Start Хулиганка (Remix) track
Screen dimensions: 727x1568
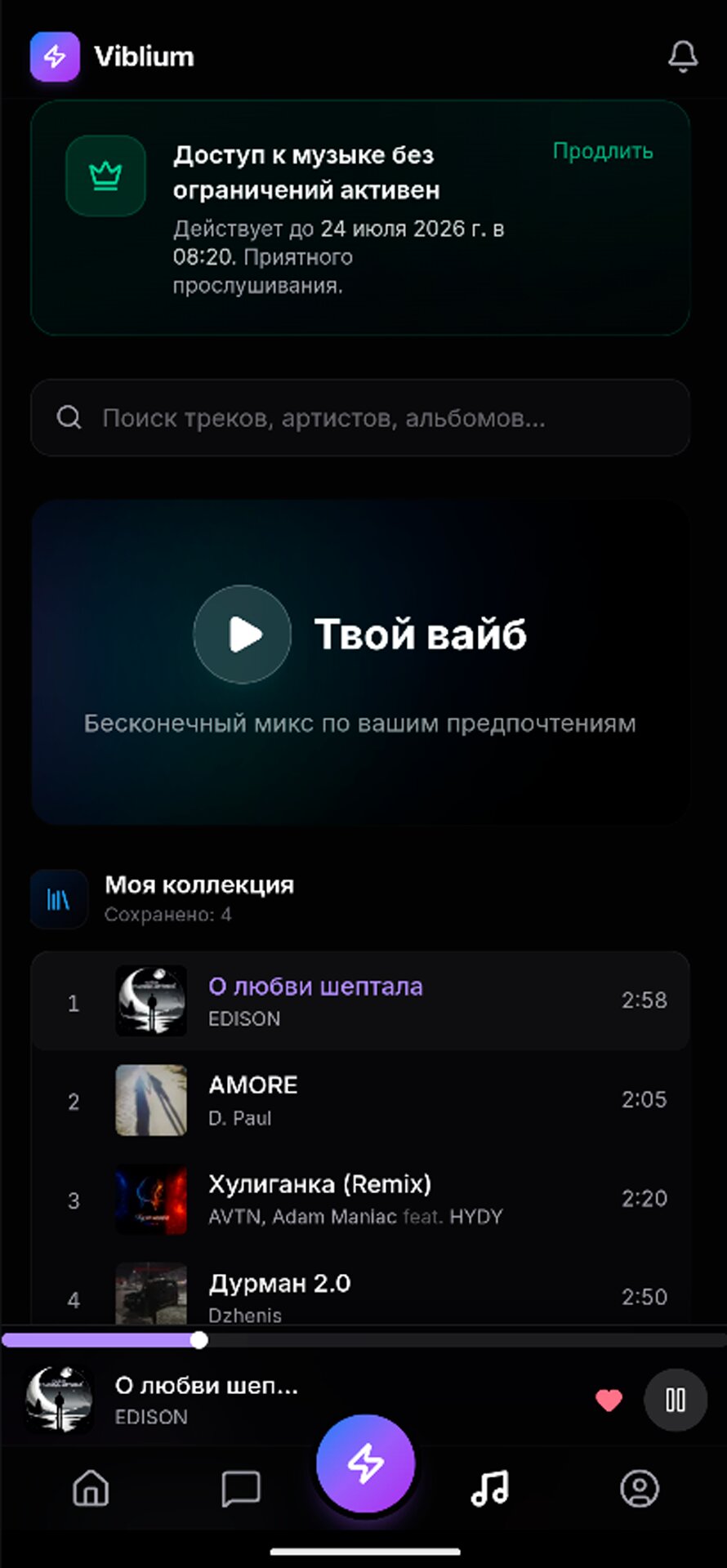point(359,1199)
